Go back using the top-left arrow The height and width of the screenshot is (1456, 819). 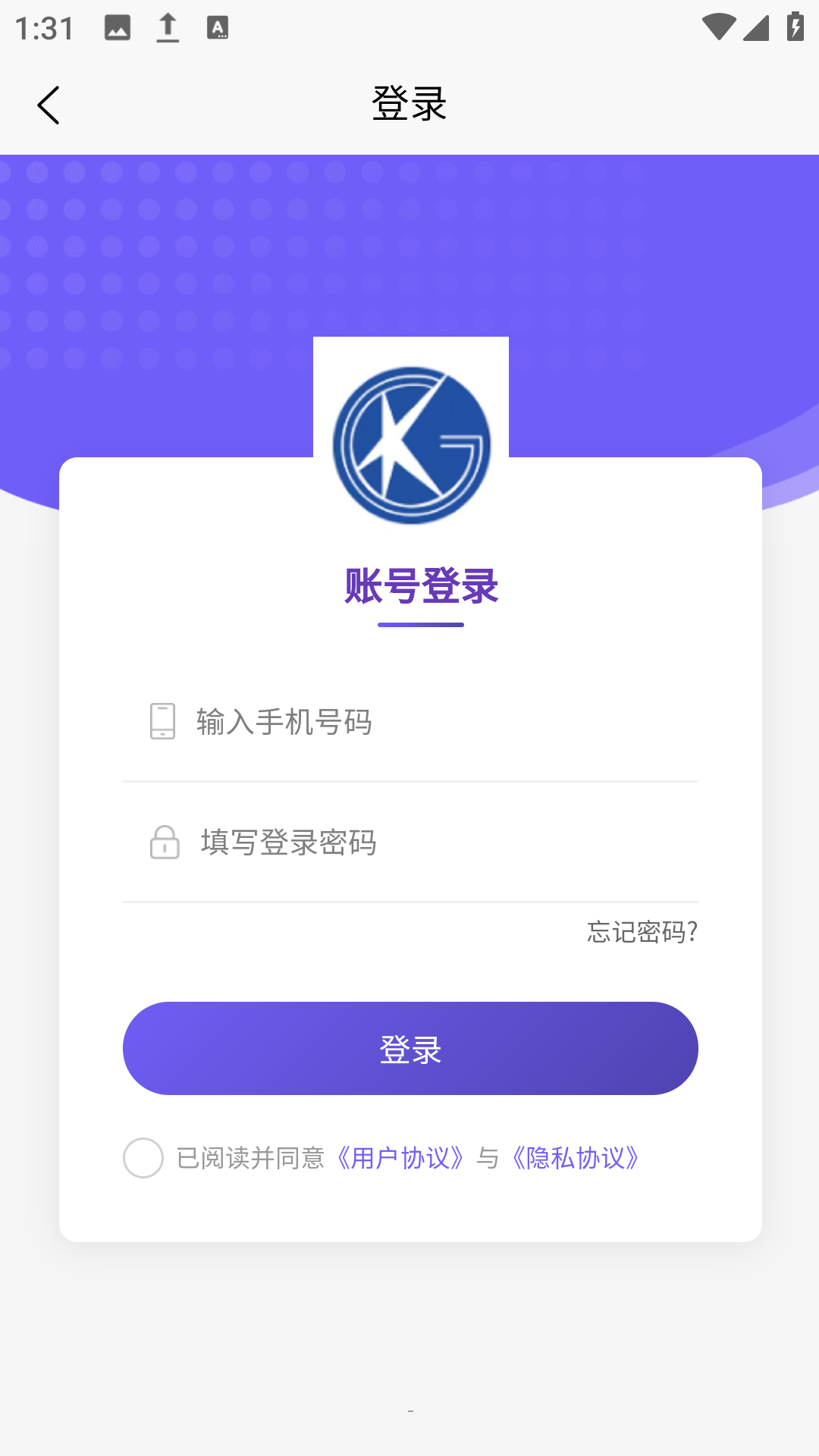point(49,105)
